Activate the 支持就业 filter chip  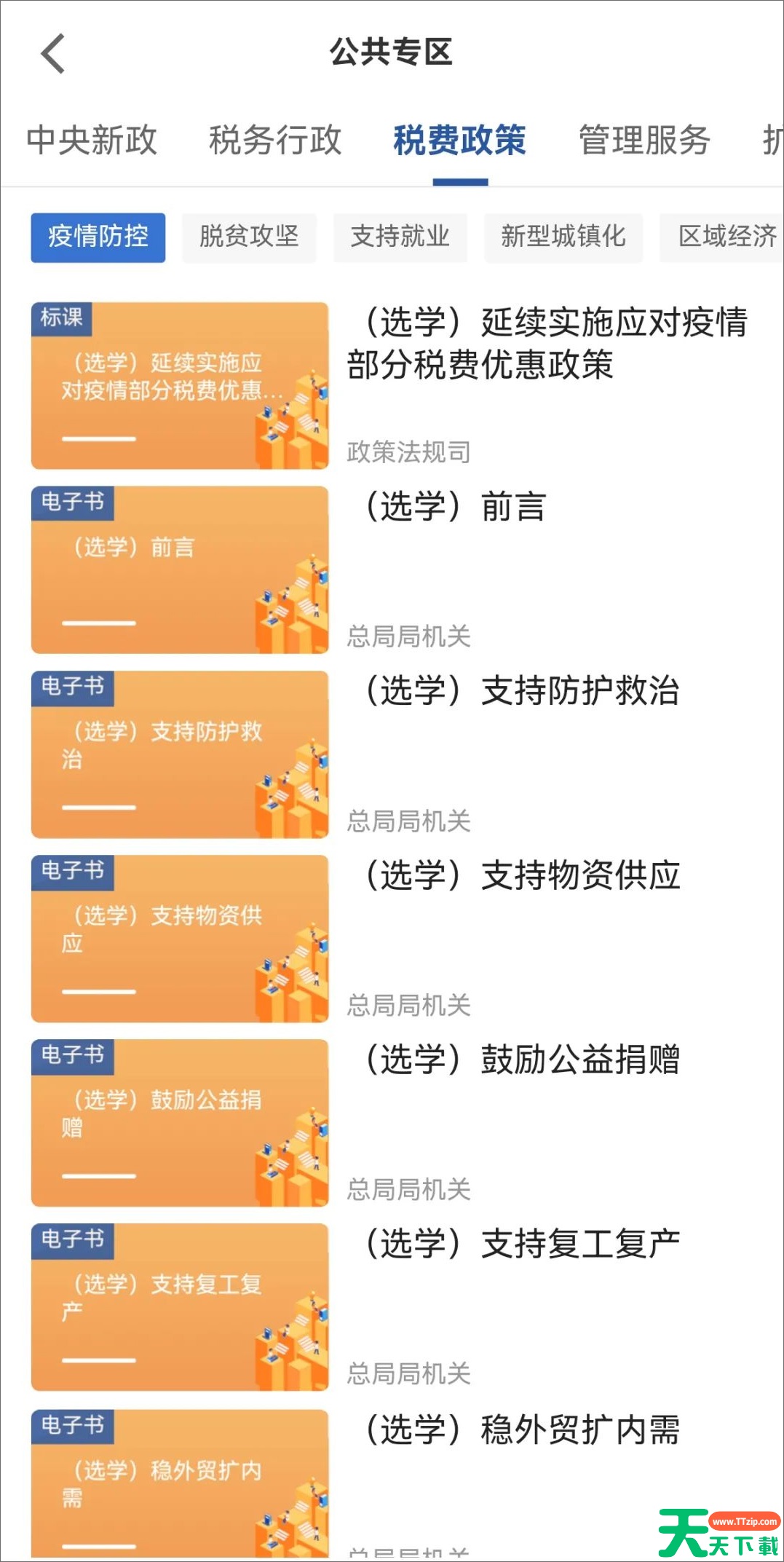point(400,237)
